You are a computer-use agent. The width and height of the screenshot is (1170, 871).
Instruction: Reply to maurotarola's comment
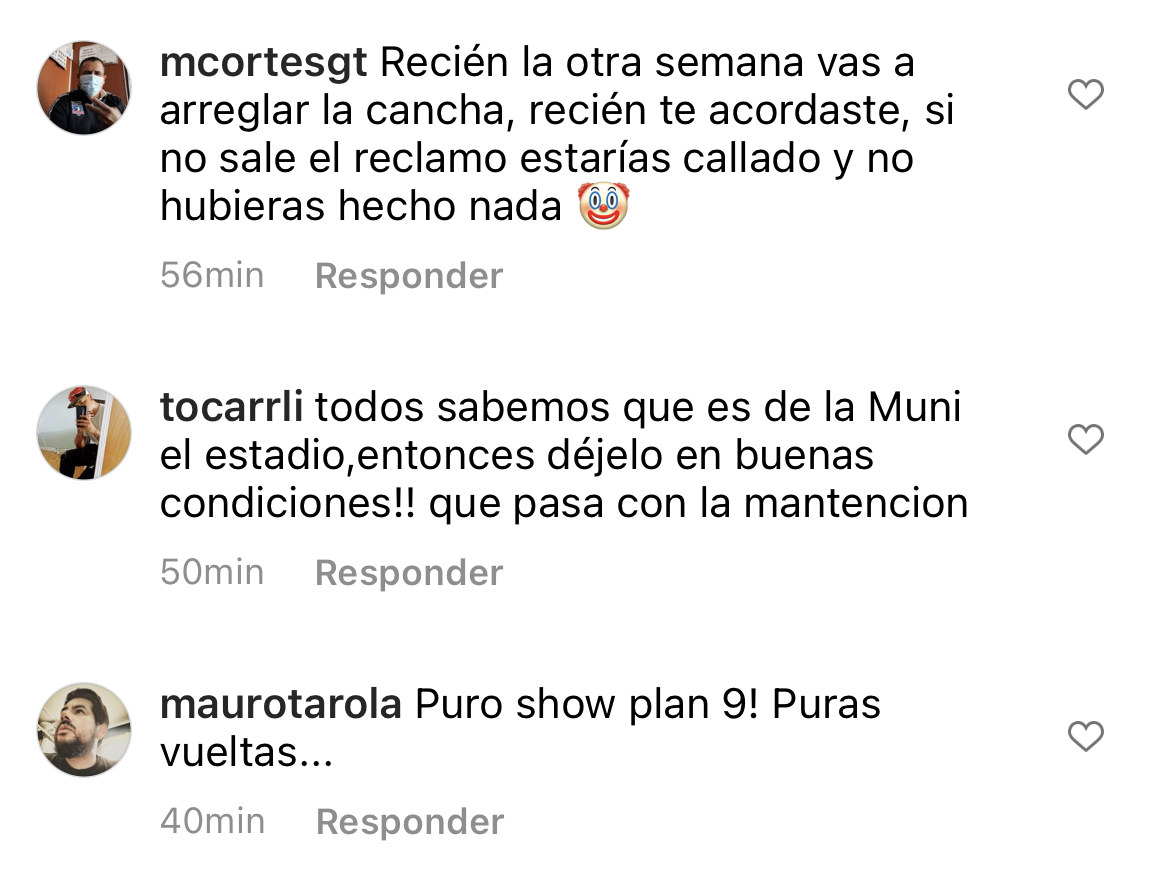409,822
